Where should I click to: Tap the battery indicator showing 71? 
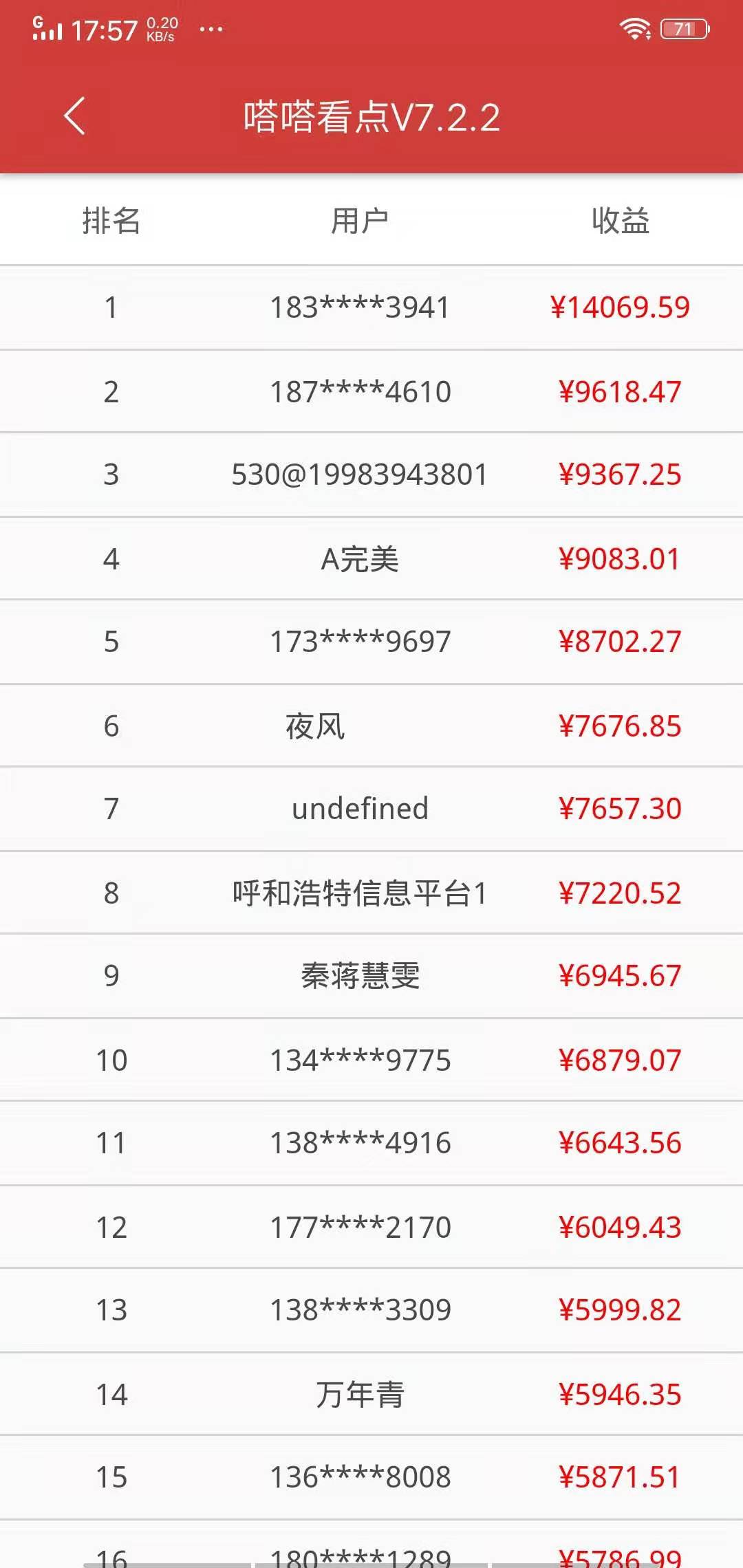coord(683,28)
